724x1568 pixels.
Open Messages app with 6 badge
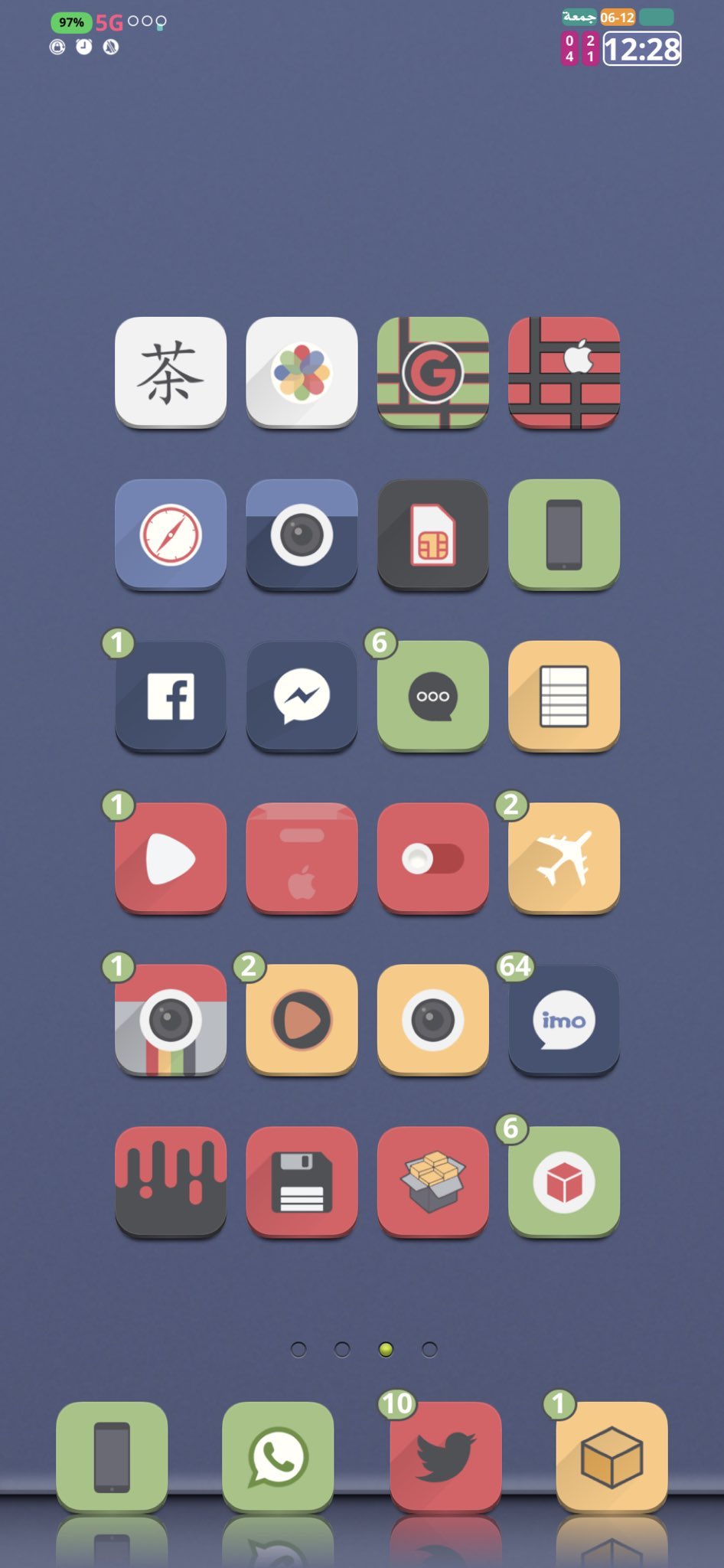pos(432,696)
